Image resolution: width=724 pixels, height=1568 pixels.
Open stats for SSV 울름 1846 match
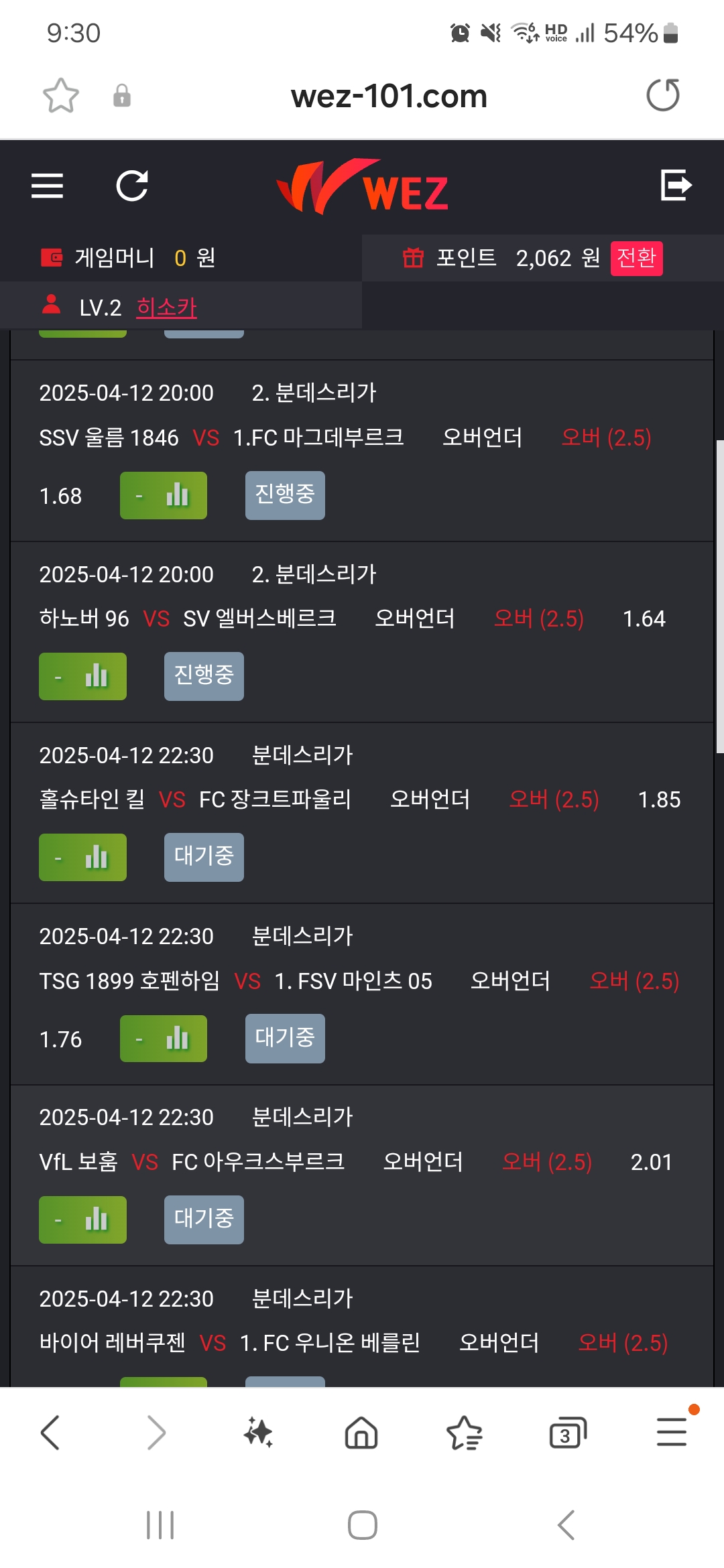click(164, 496)
